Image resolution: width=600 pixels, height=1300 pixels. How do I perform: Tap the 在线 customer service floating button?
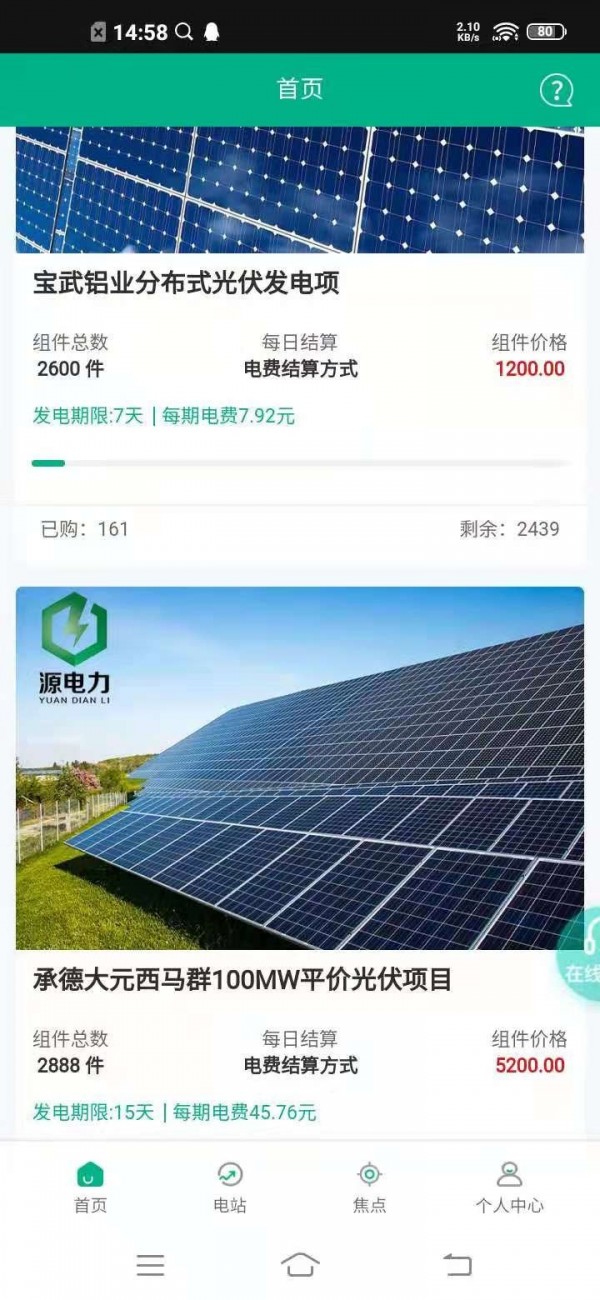[x=580, y=955]
